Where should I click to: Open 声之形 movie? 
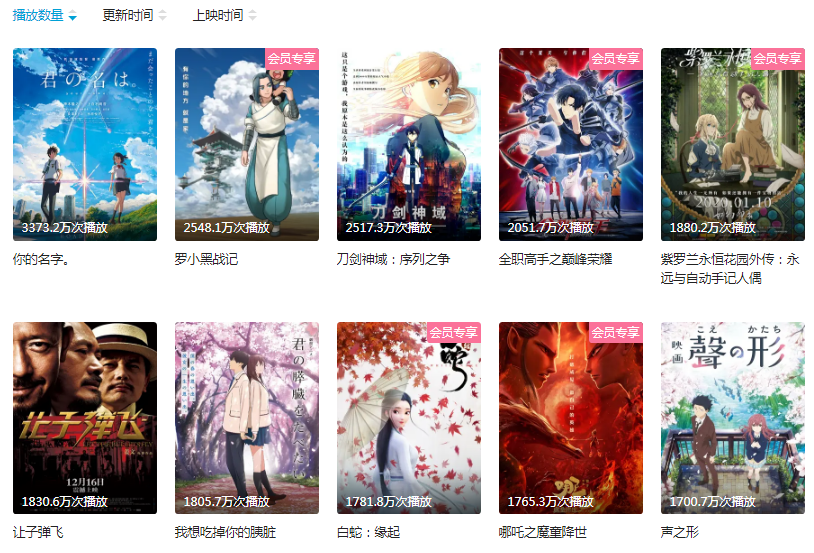(x=733, y=417)
